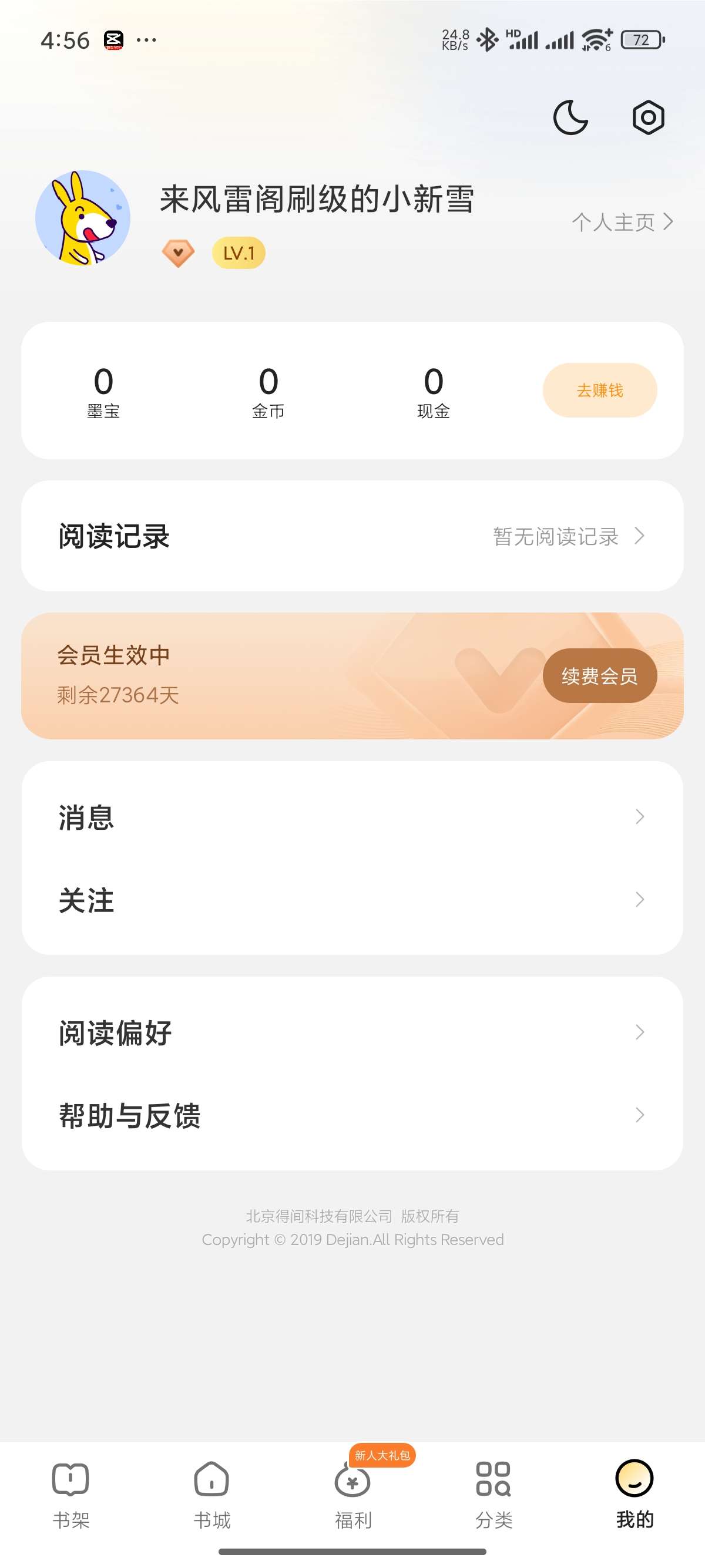Image resolution: width=705 pixels, height=1568 pixels.
Task: Open 帮助与反馈 help and feedback
Action: click(x=352, y=1115)
